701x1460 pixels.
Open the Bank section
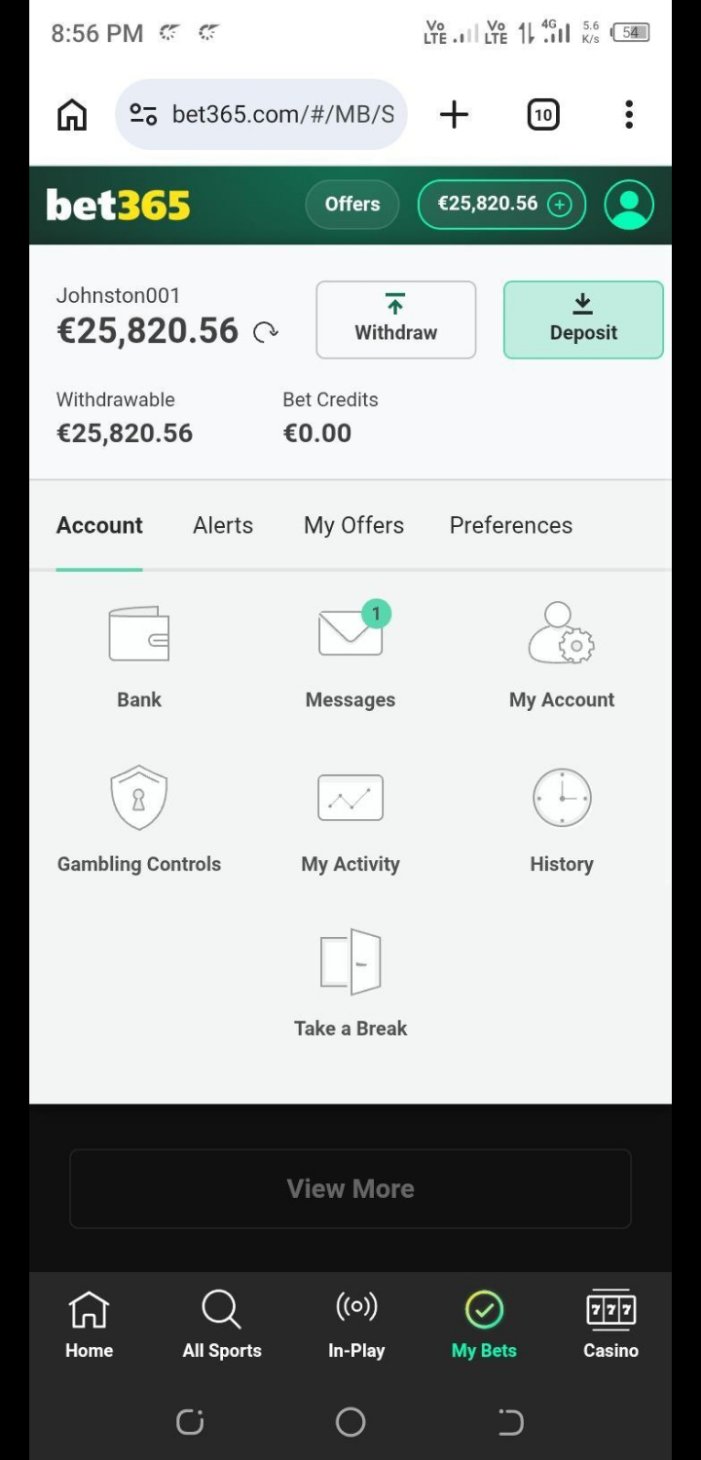139,655
